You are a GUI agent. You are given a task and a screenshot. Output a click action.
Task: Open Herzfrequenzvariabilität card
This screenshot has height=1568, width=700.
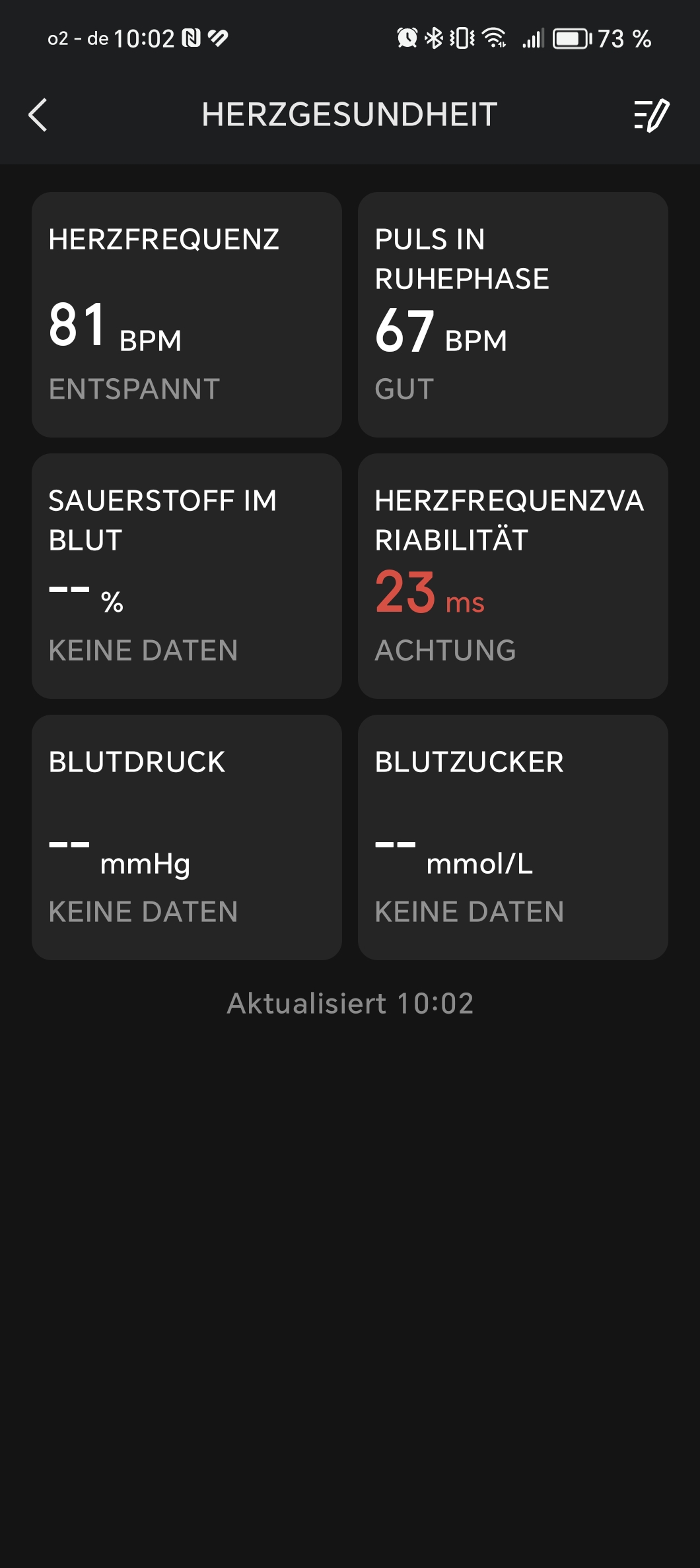click(x=512, y=575)
